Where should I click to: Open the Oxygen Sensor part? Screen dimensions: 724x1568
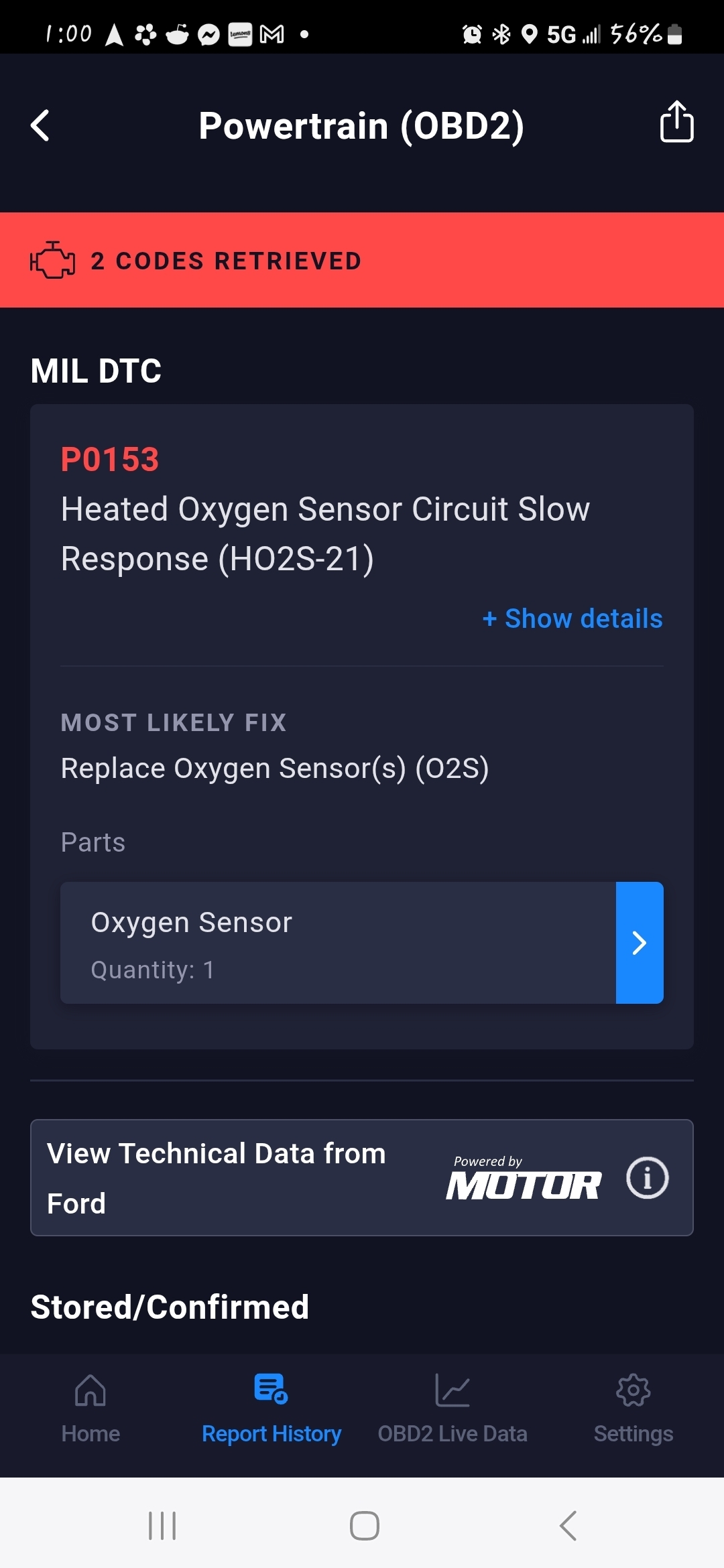tap(639, 943)
